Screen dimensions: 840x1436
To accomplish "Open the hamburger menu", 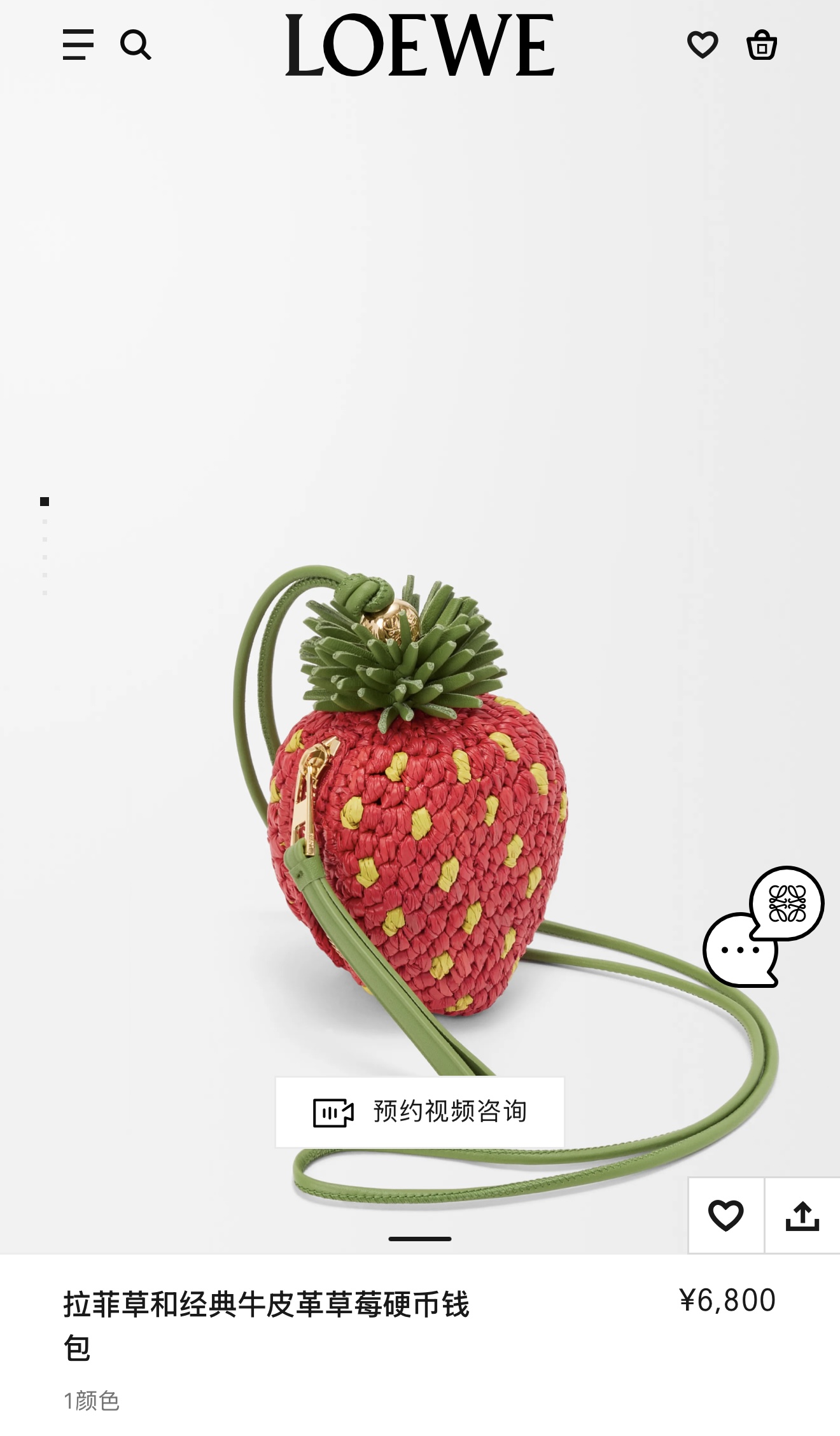I will (x=78, y=45).
